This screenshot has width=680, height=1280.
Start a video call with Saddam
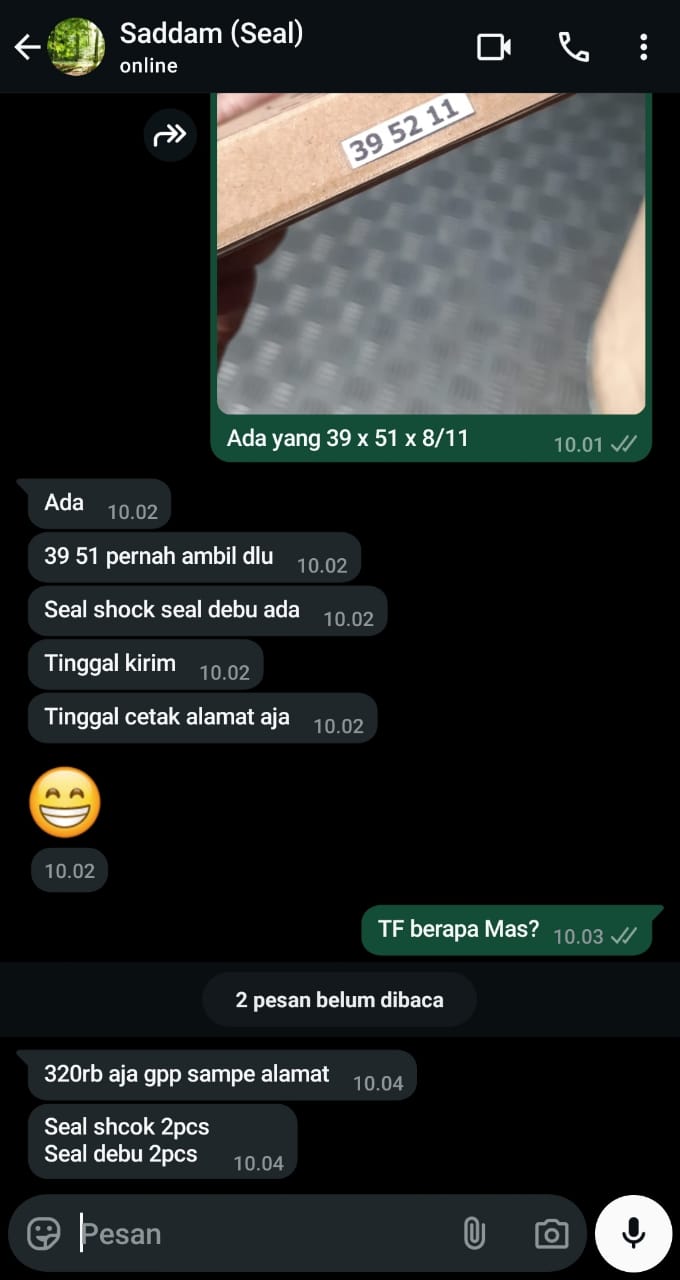pos(494,47)
